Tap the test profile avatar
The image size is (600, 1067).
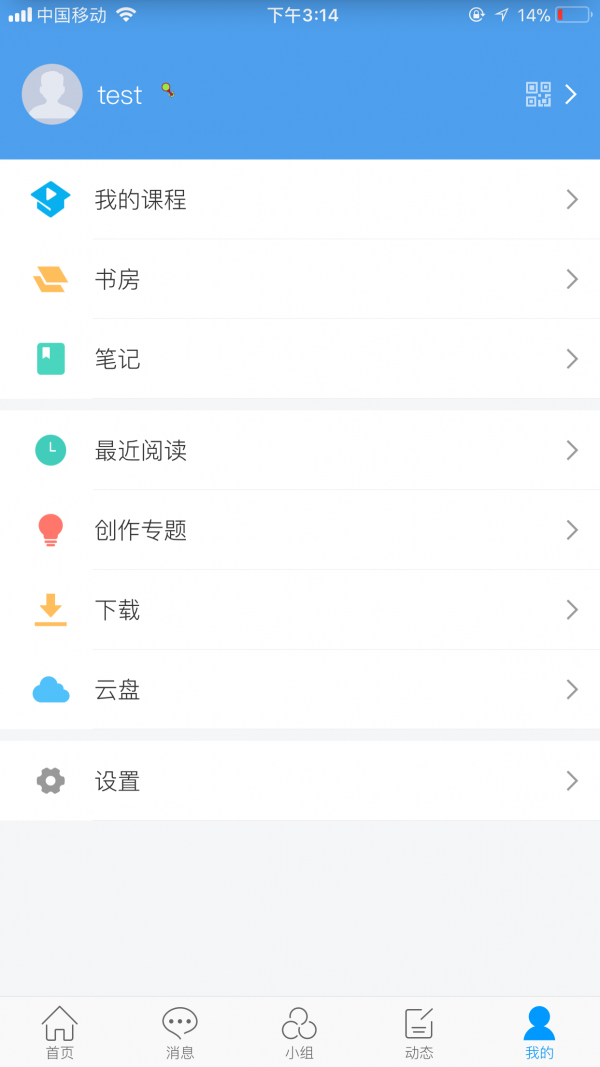[52, 95]
